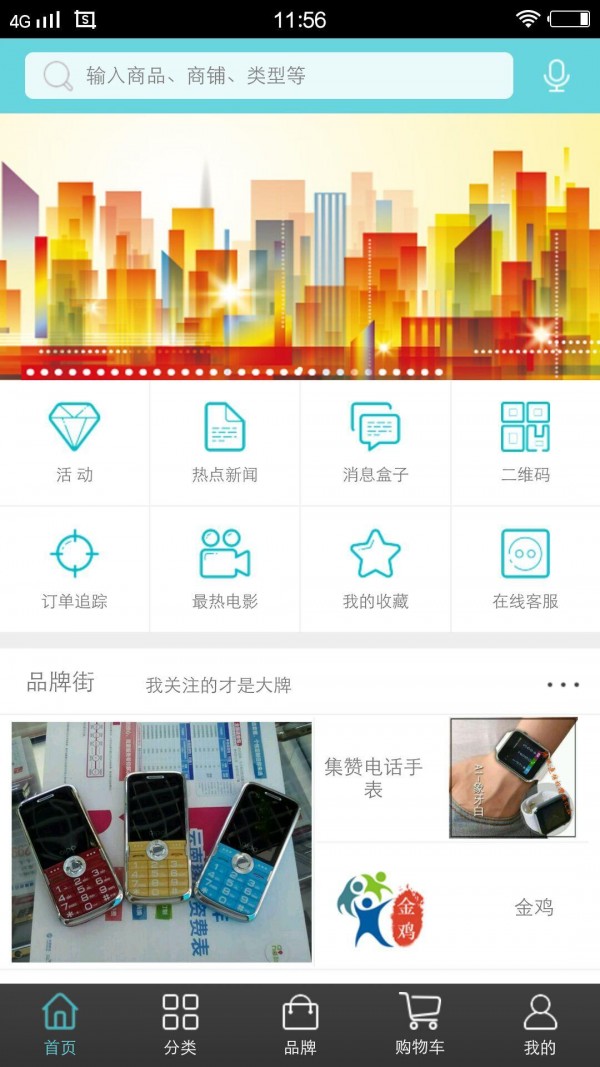Open the 金鸡 brand card
The image size is (600, 1067).
coord(450,907)
